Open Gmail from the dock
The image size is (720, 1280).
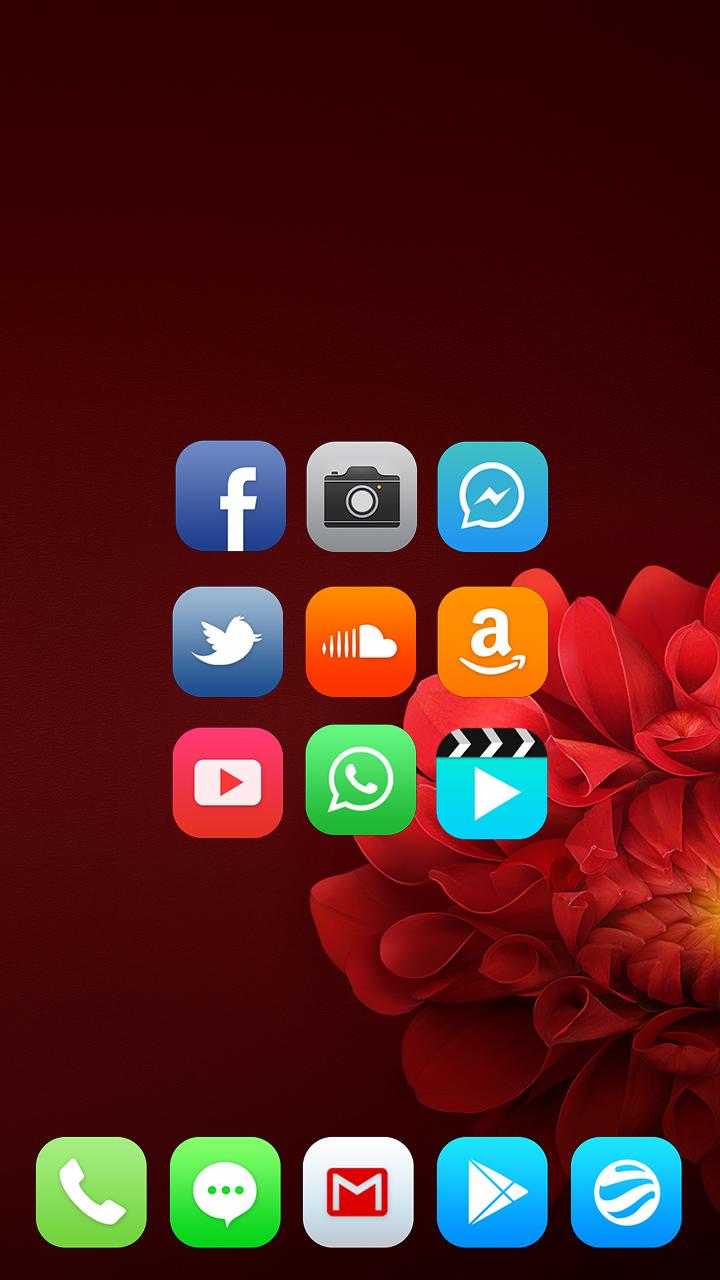point(358,1192)
